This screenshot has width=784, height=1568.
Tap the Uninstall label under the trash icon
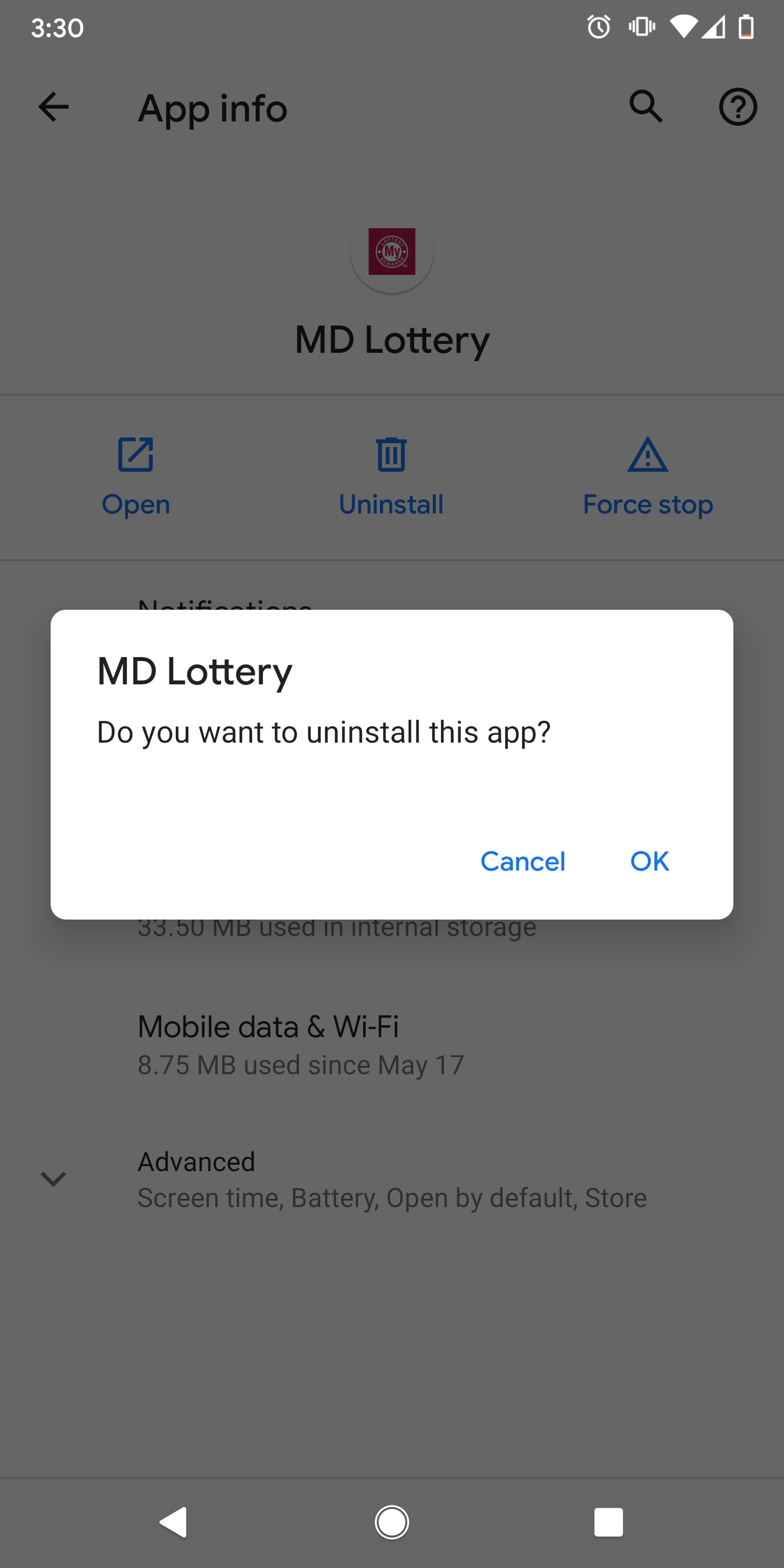pyautogui.click(x=390, y=504)
